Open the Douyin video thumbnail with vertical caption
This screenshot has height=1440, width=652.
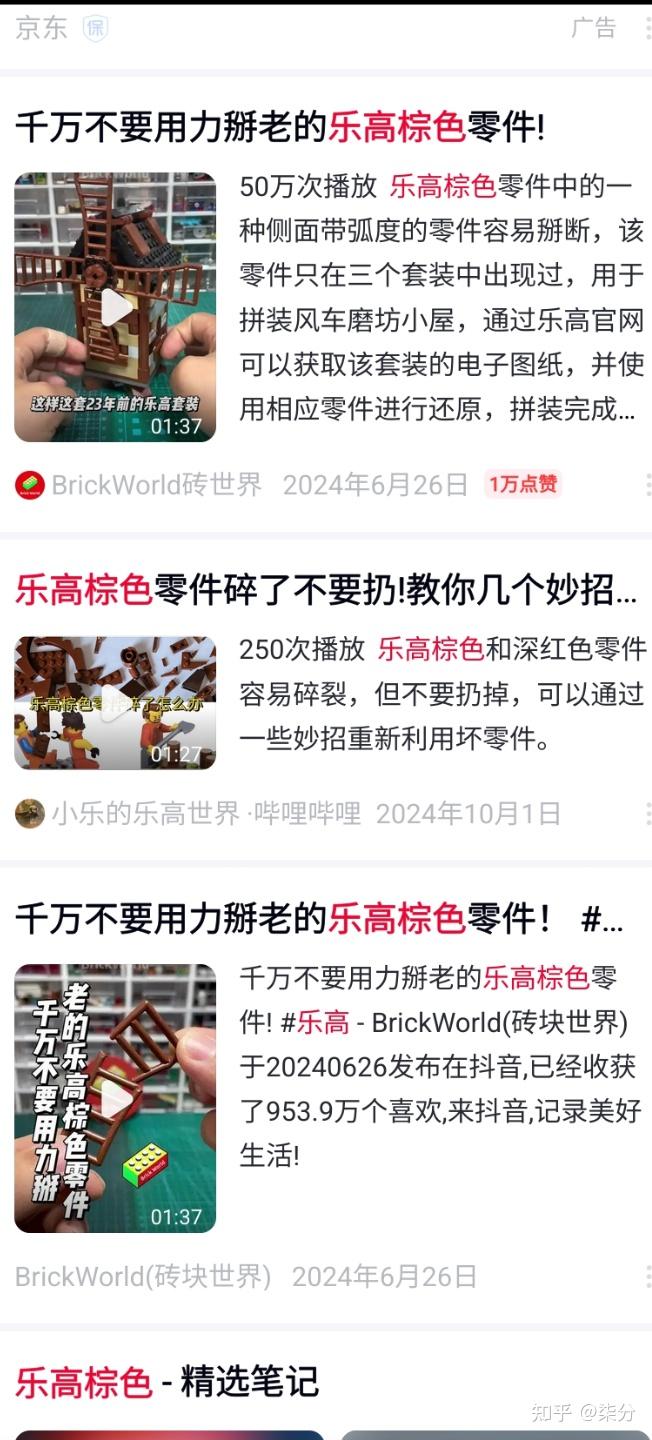click(115, 1098)
